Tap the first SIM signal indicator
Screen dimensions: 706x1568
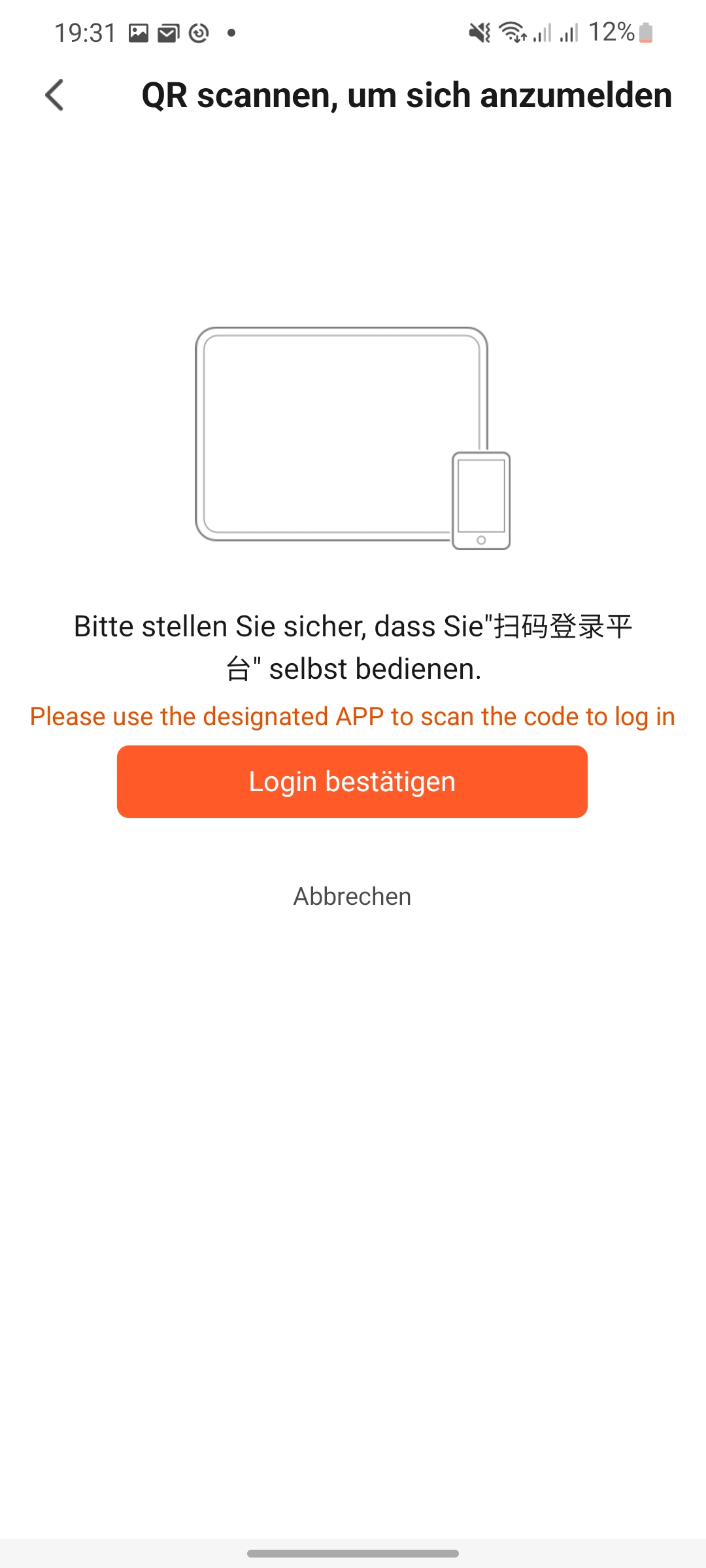[542, 34]
